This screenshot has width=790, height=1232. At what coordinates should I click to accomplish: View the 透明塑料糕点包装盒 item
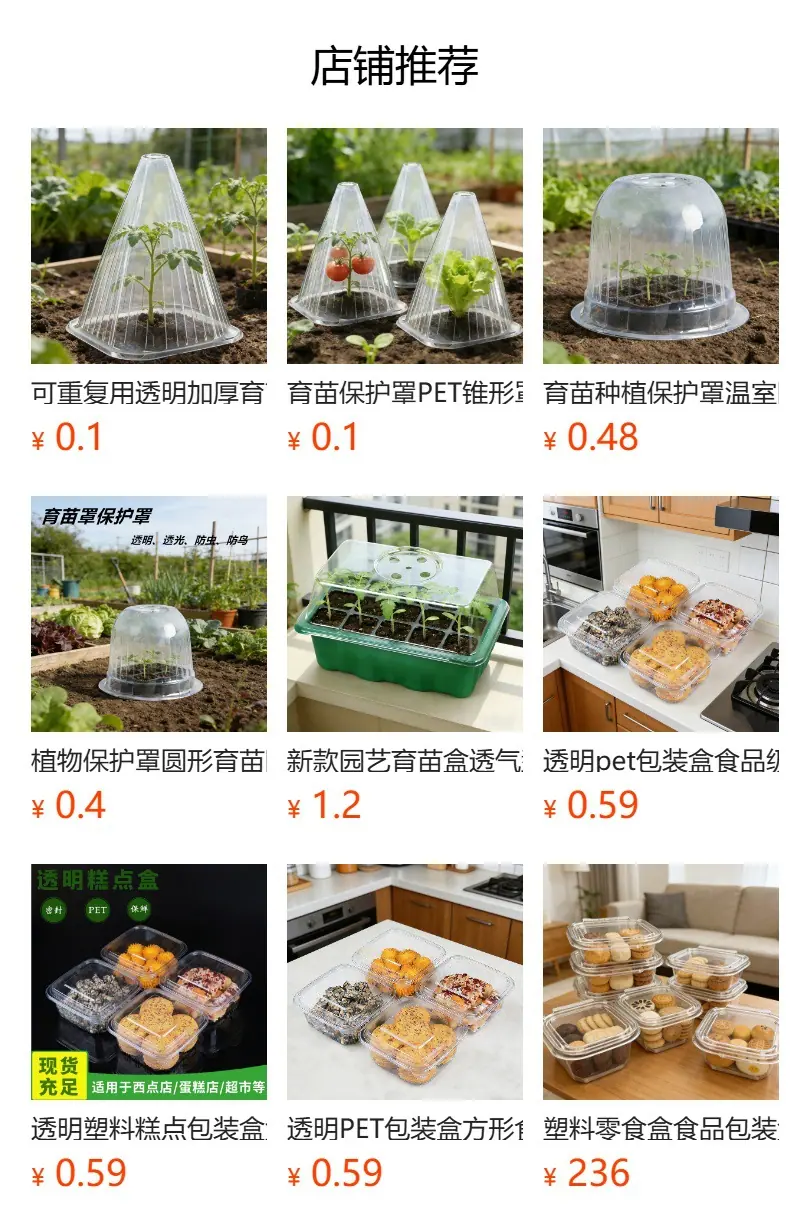point(149,1027)
